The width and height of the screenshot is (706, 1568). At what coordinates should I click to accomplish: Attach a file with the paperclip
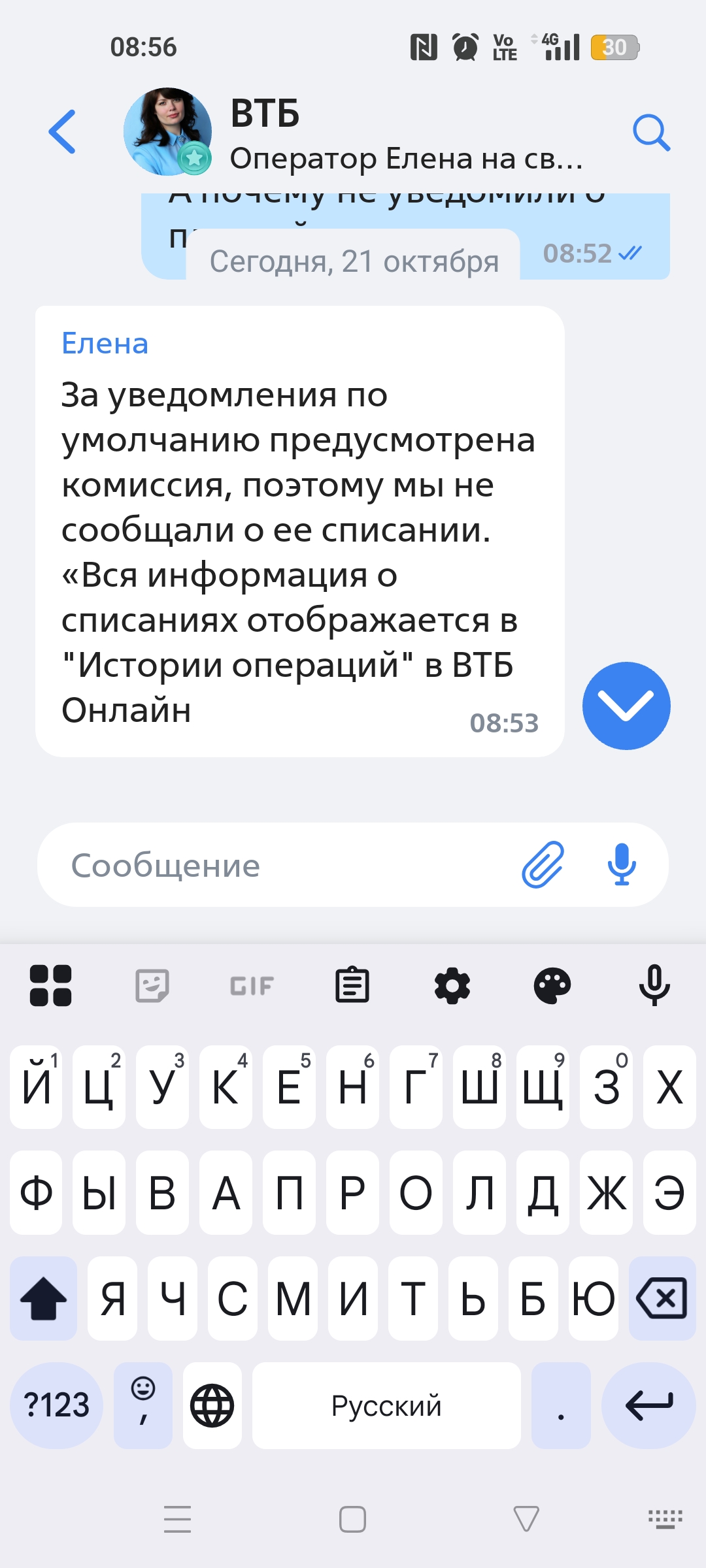click(543, 864)
